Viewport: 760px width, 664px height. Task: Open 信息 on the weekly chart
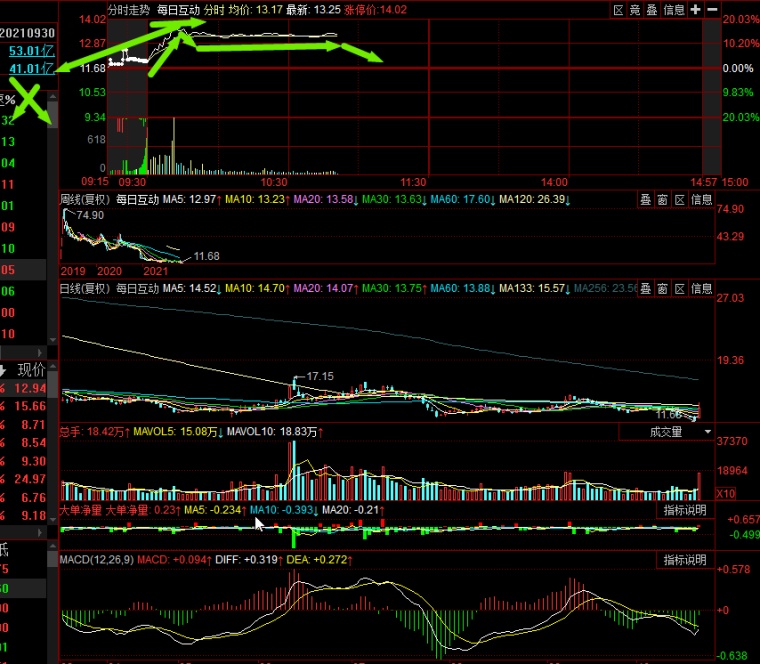(702, 200)
